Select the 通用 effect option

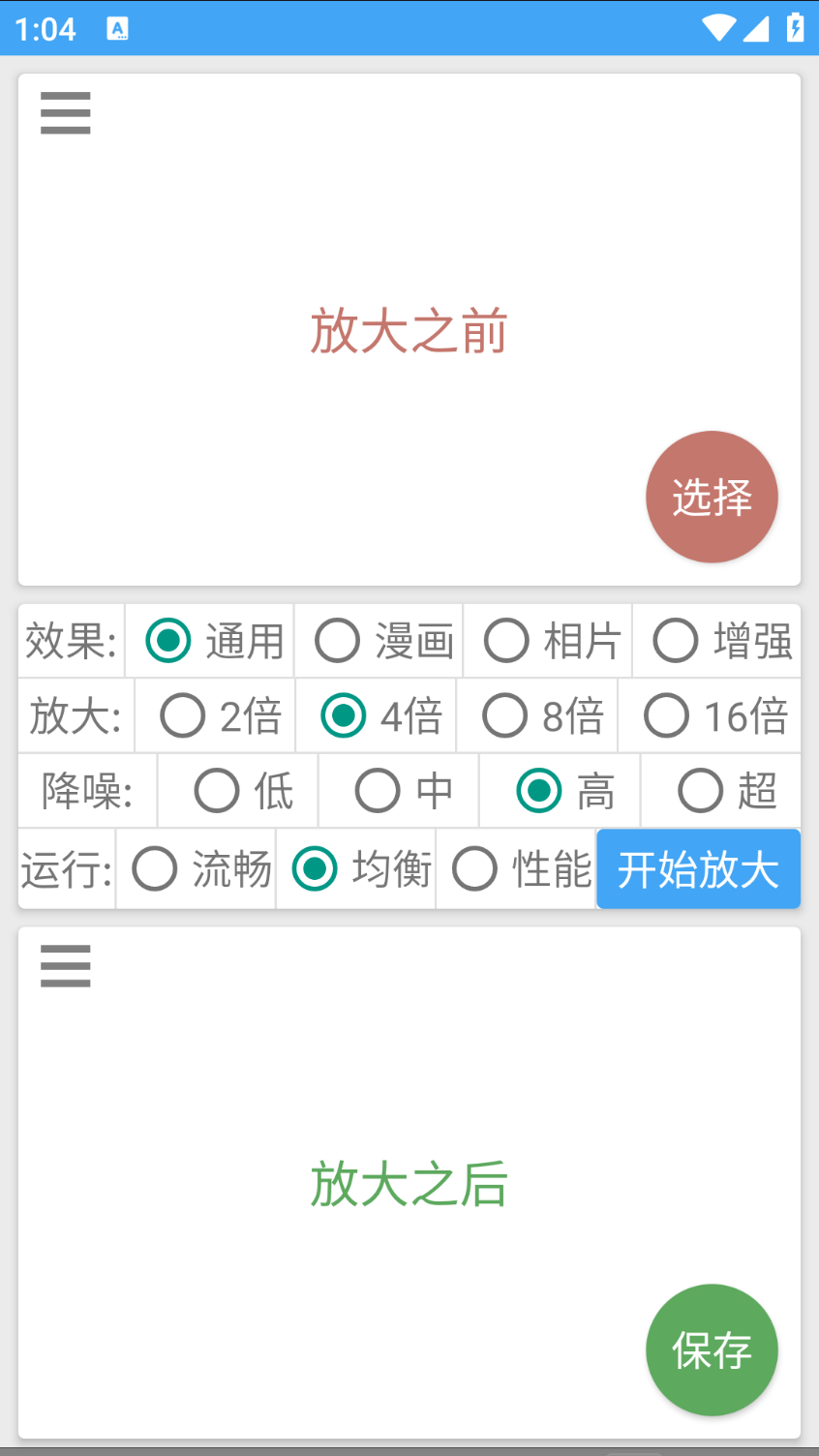pos(210,641)
